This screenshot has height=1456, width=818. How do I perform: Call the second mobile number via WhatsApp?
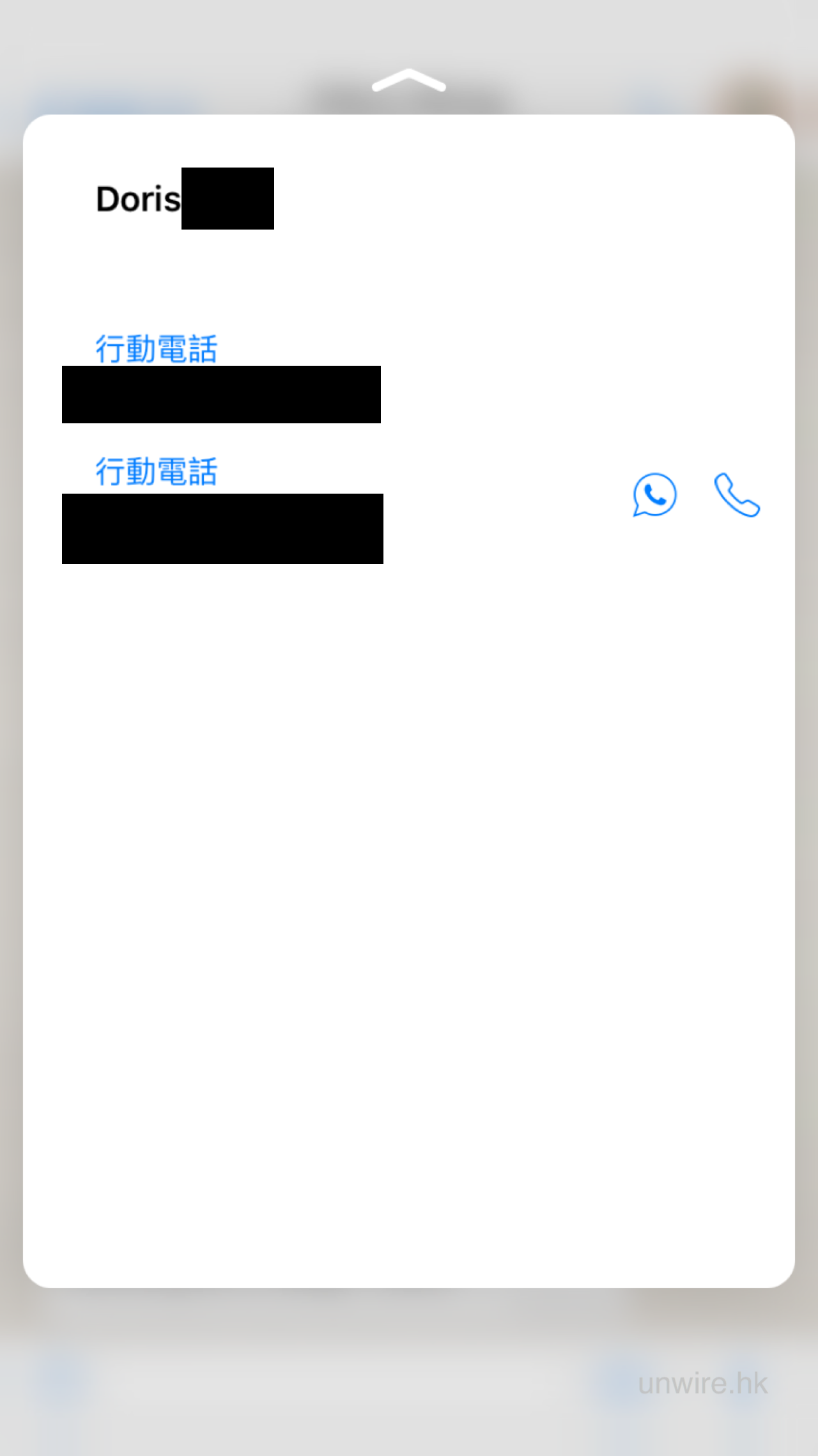pos(654,494)
